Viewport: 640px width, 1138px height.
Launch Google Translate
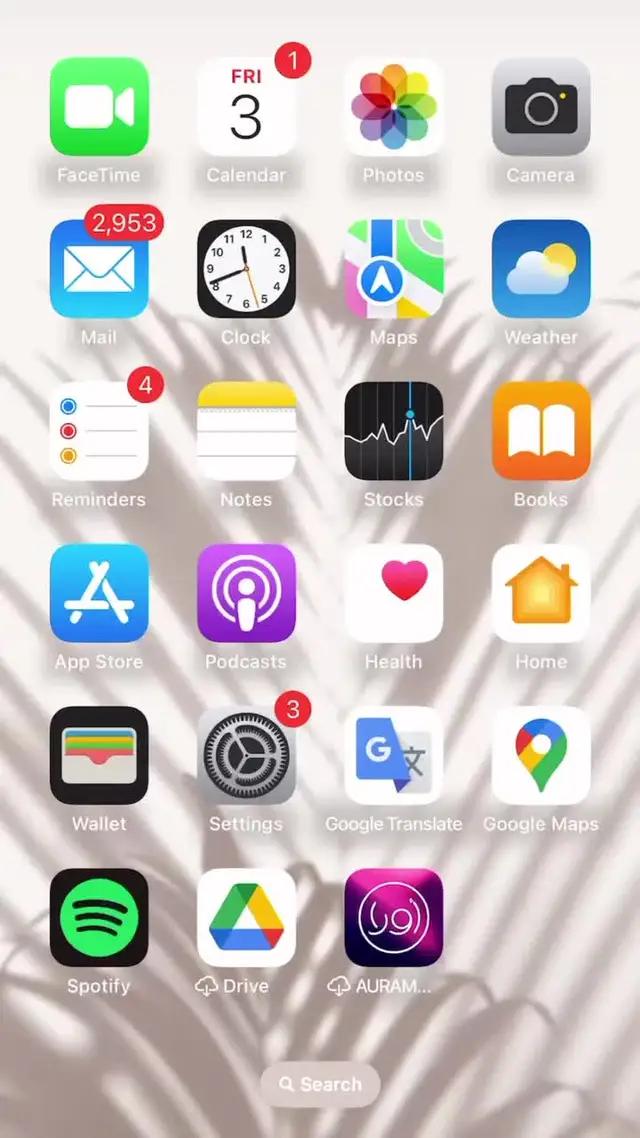(393, 755)
